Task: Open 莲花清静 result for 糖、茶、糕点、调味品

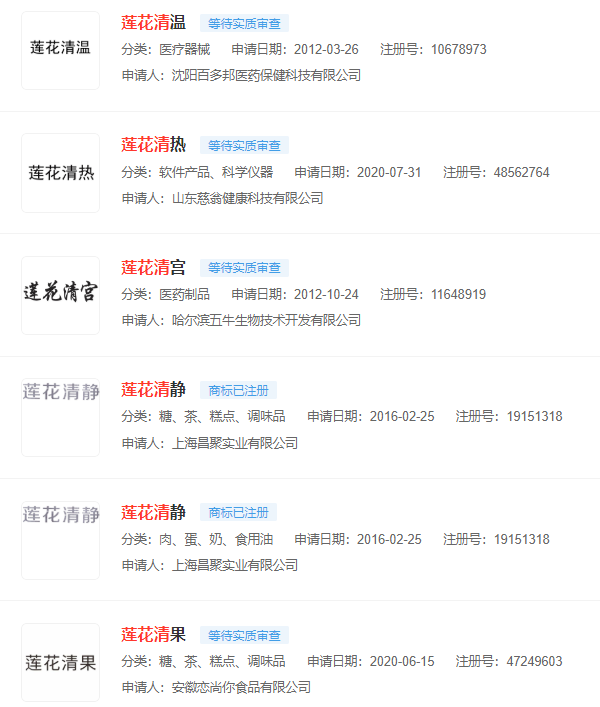Action: click(x=153, y=390)
